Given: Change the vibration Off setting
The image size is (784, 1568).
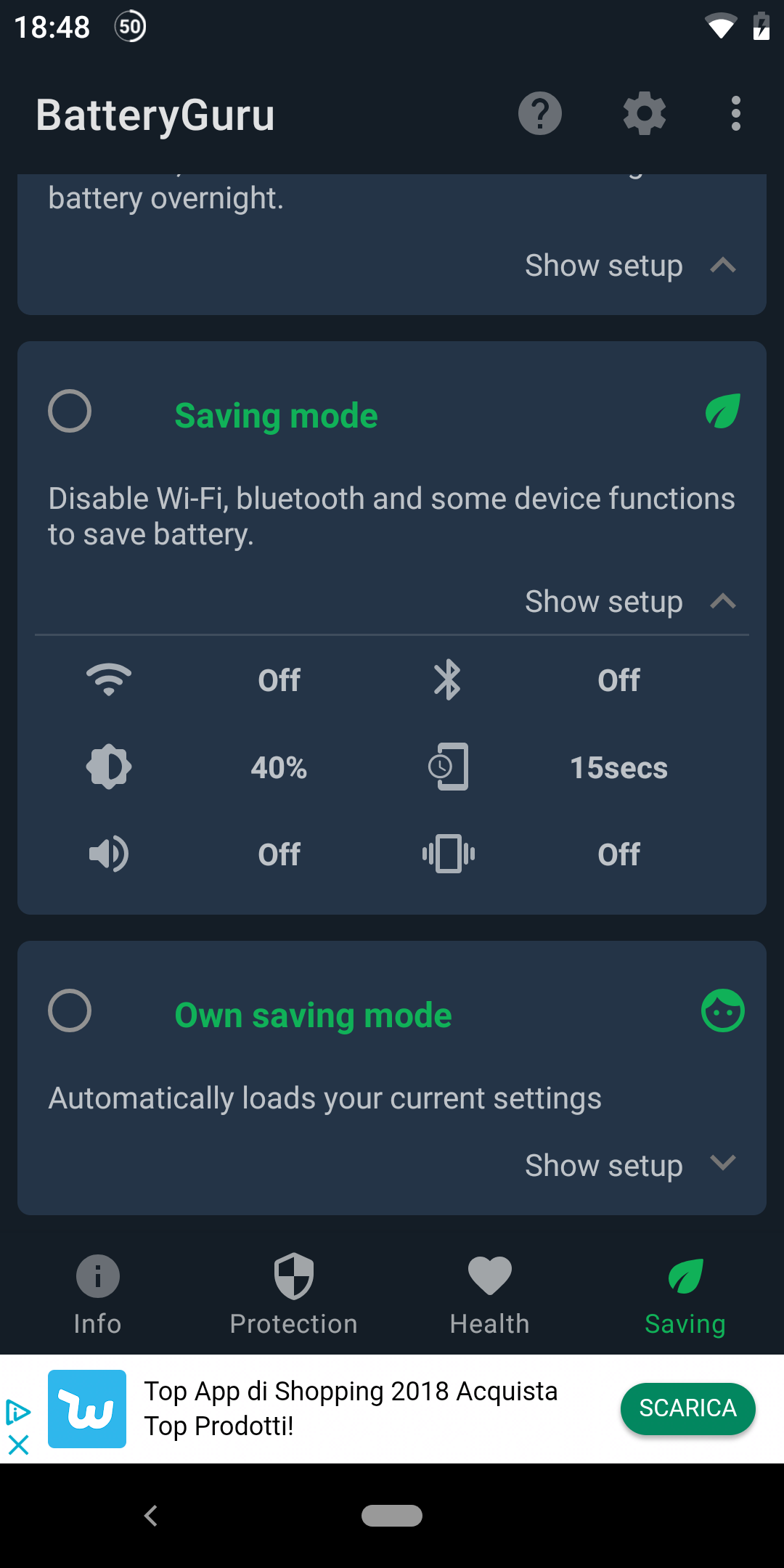Looking at the screenshot, I should [x=618, y=854].
